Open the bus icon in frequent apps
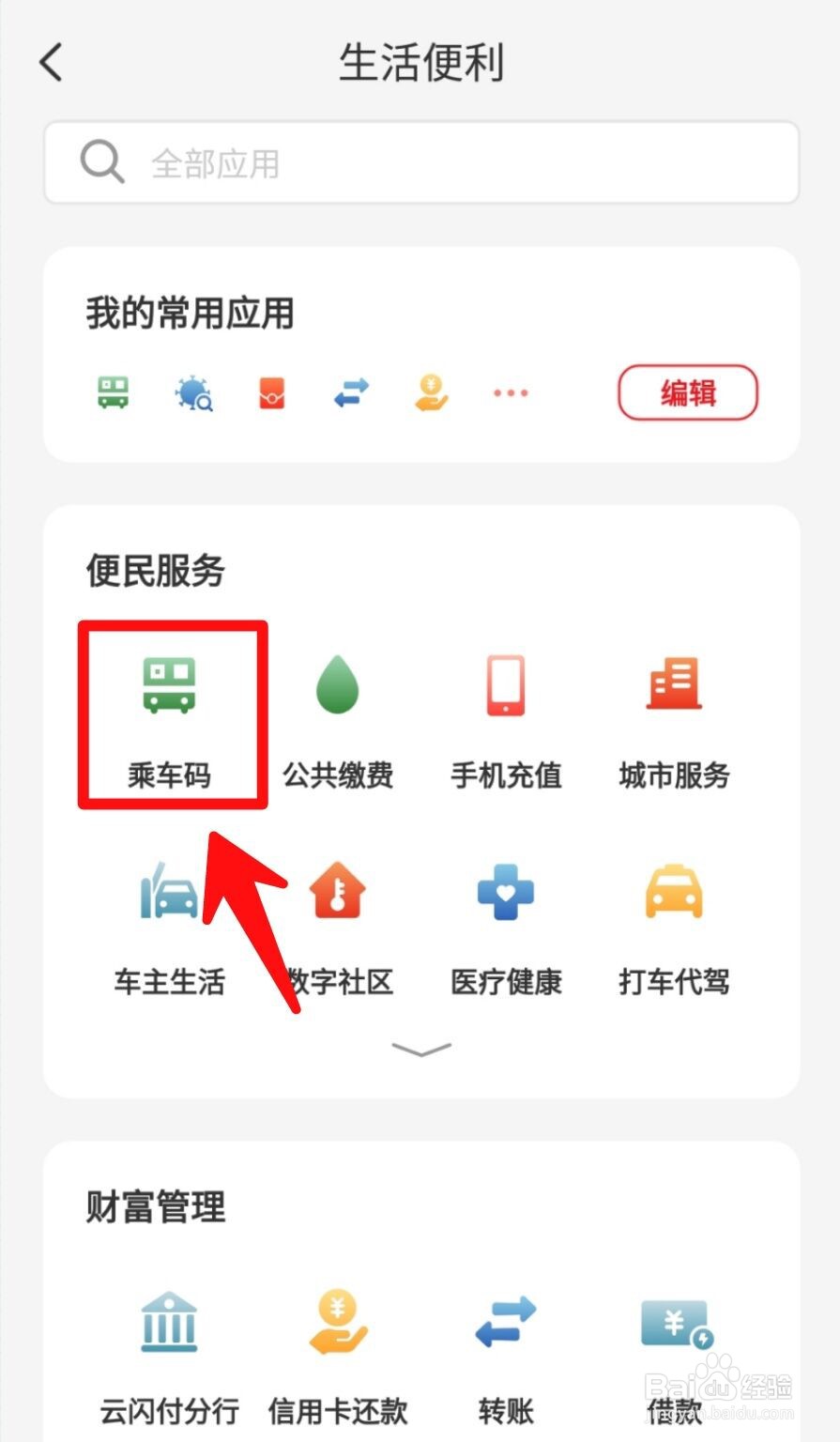The height and width of the screenshot is (1442, 840). coord(112,392)
